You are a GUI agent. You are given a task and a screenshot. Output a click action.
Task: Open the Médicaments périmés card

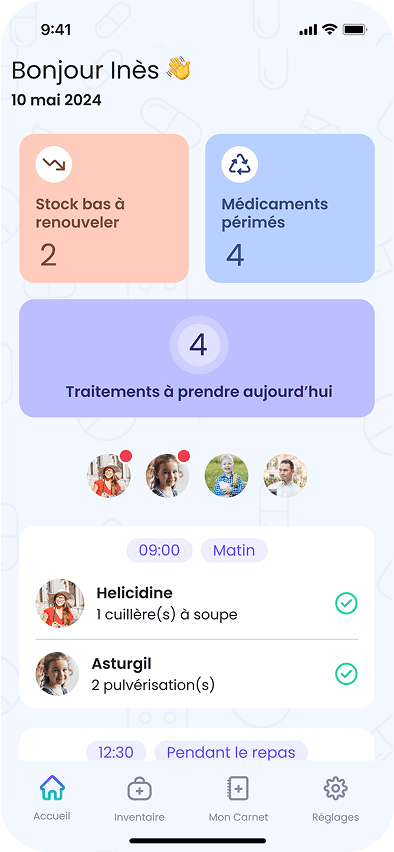tap(290, 208)
